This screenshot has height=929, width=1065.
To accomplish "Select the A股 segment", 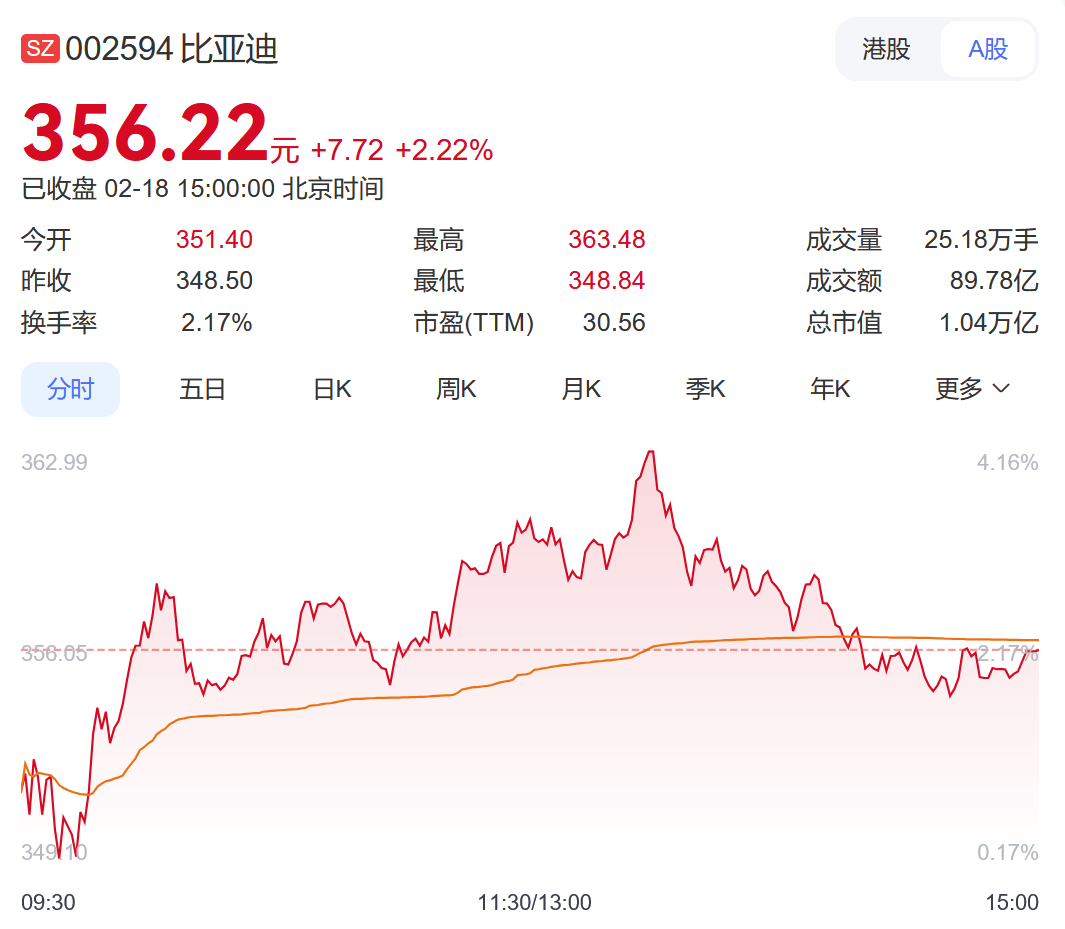I will 988,49.
